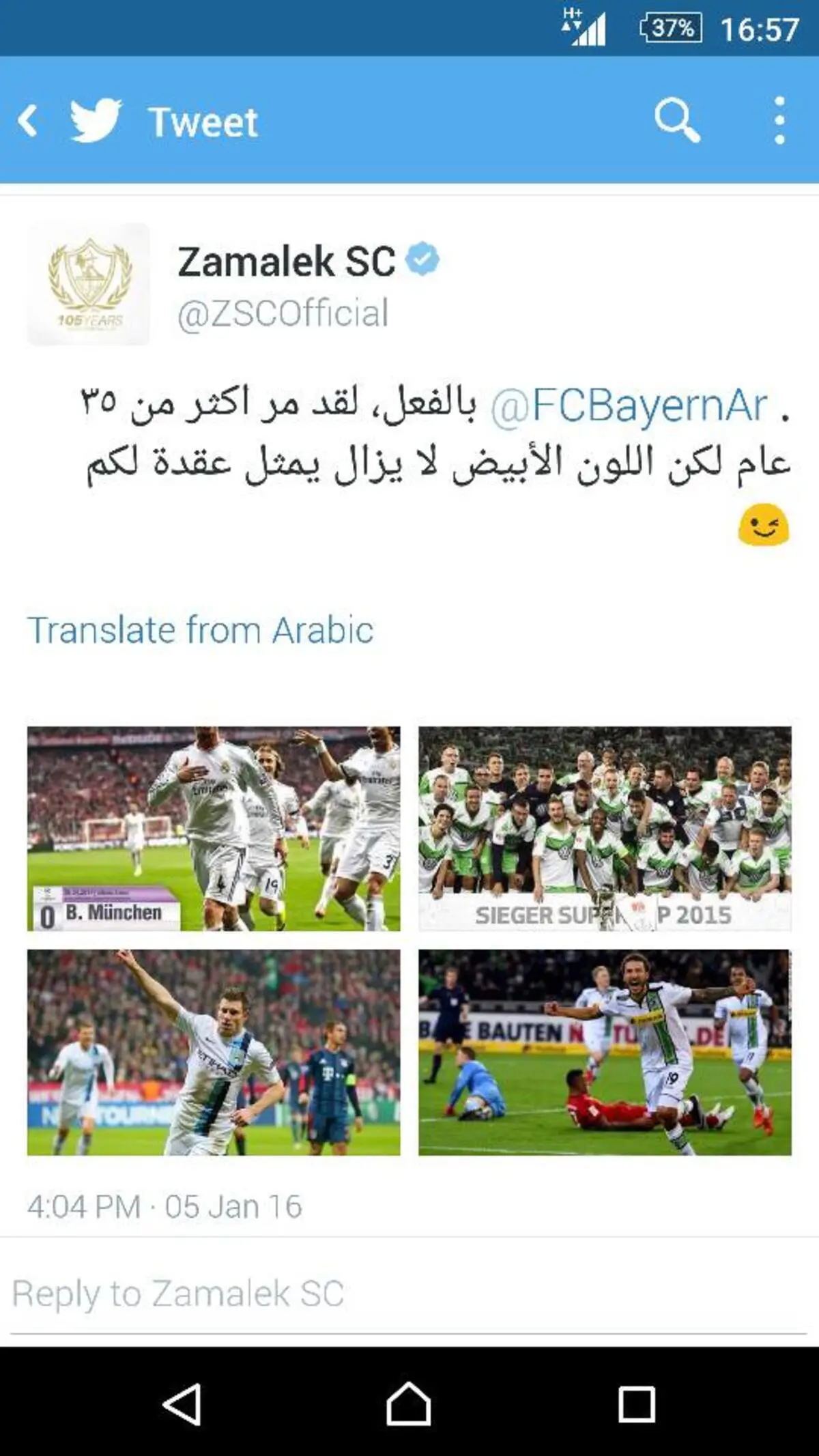Open the Sieger Supercup 2015 team photo
This screenshot has width=819, height=1456.
(605, 828)
